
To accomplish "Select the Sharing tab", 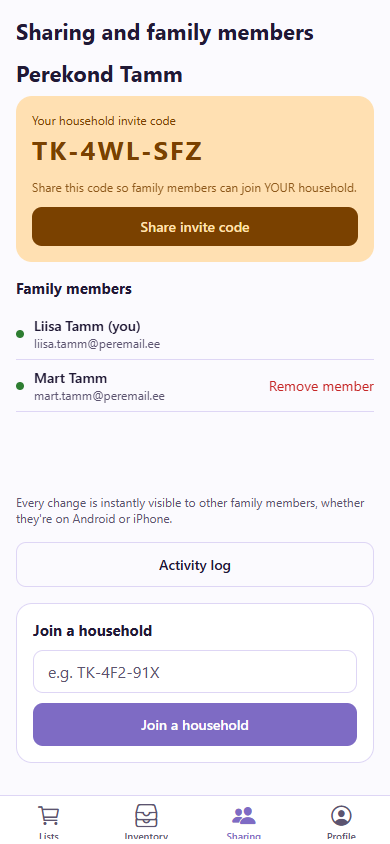I will tap(244, 822).
